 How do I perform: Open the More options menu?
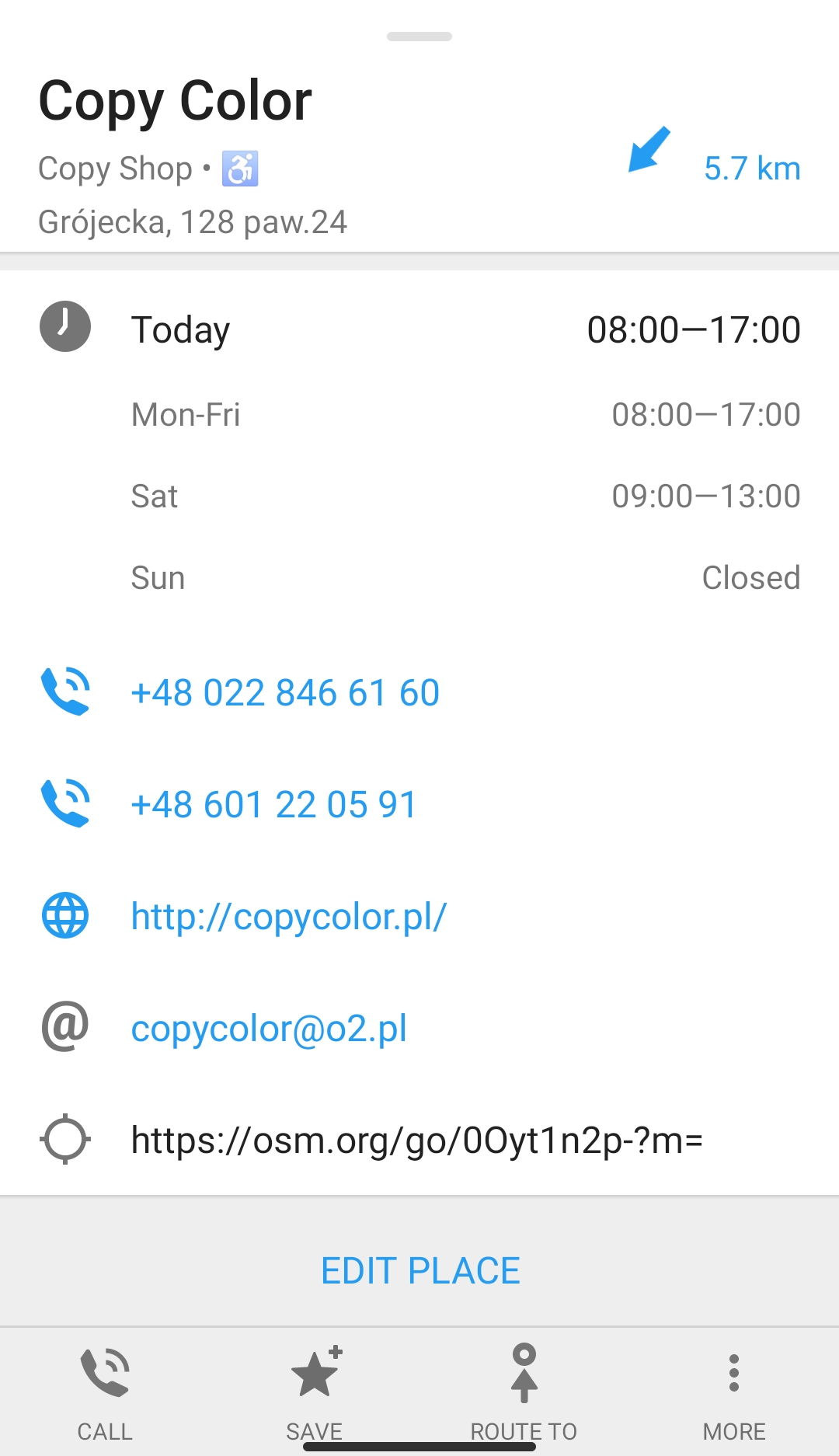(733, 1391)
